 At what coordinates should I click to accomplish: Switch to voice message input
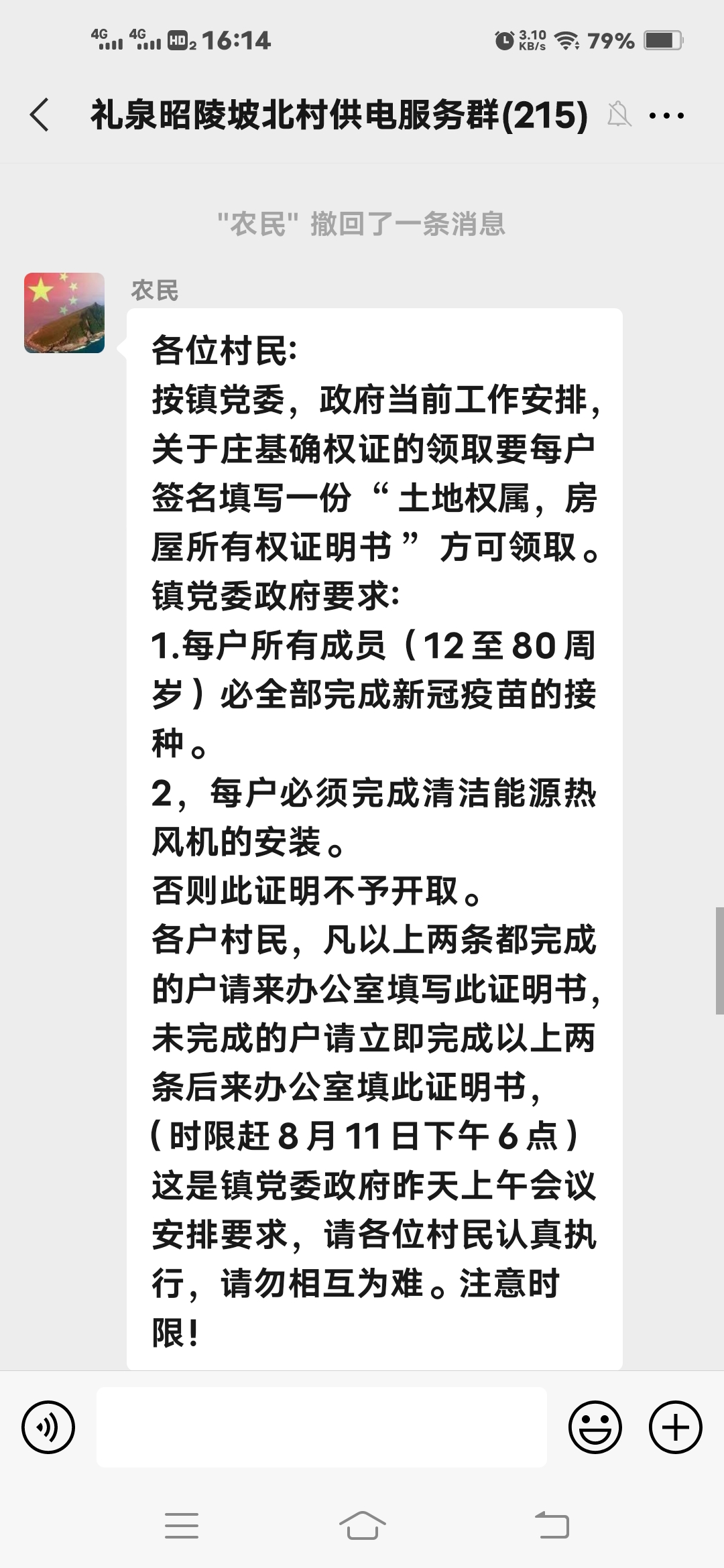(x=48, y=1427)
